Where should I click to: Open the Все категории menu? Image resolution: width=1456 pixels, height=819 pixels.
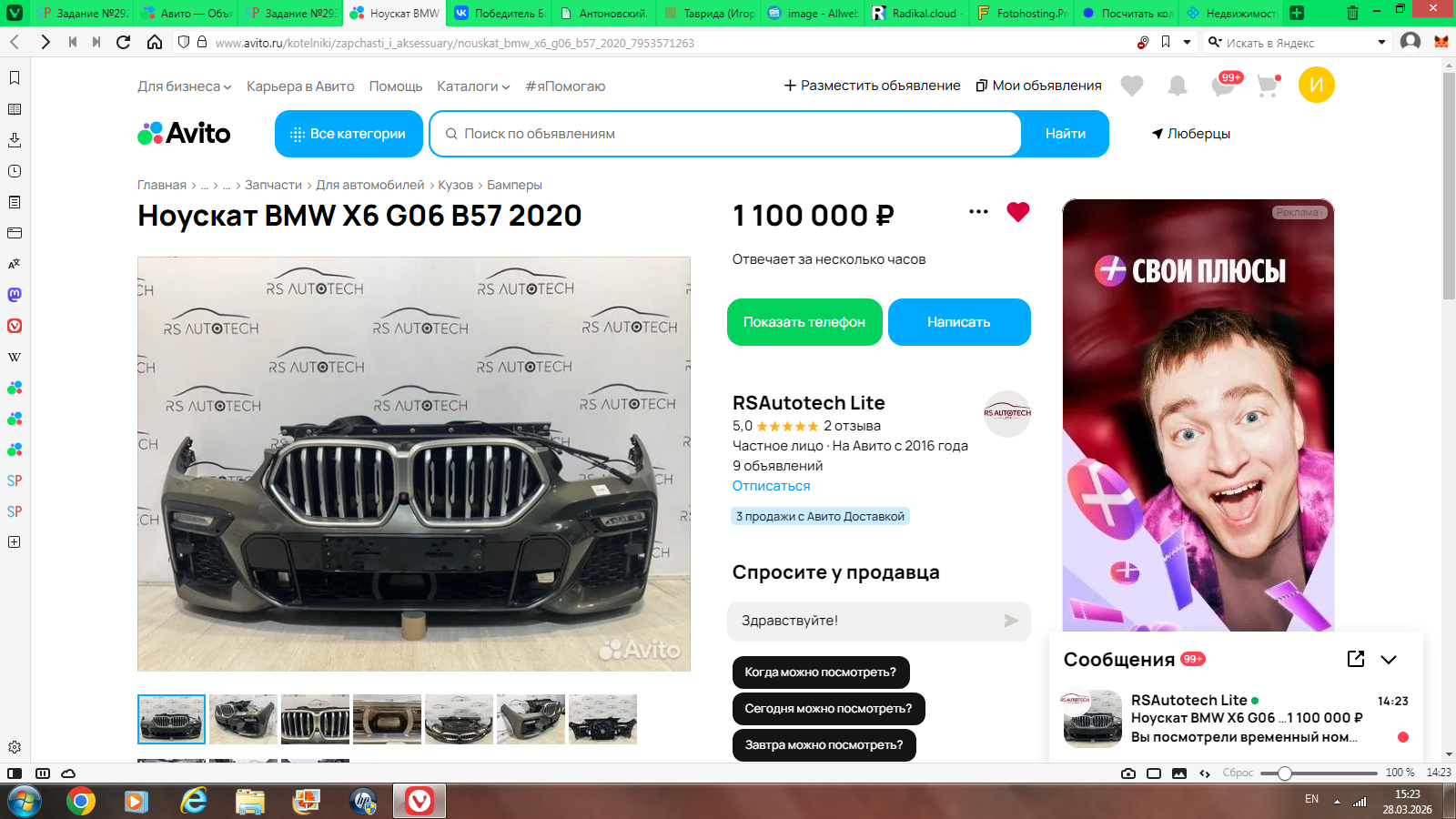click(x=349, y=134)
